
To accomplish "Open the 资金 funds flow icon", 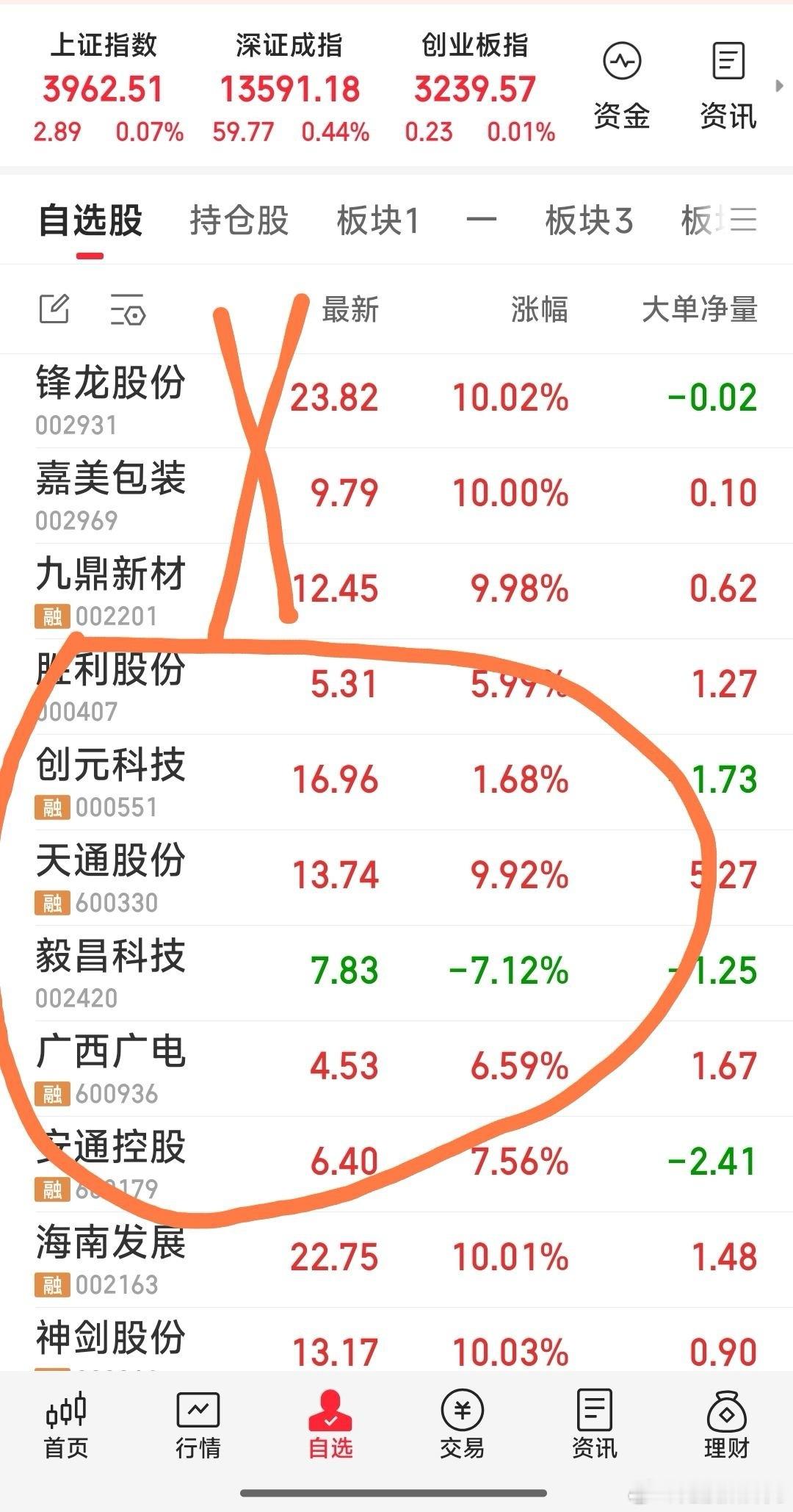I will 620,81.
